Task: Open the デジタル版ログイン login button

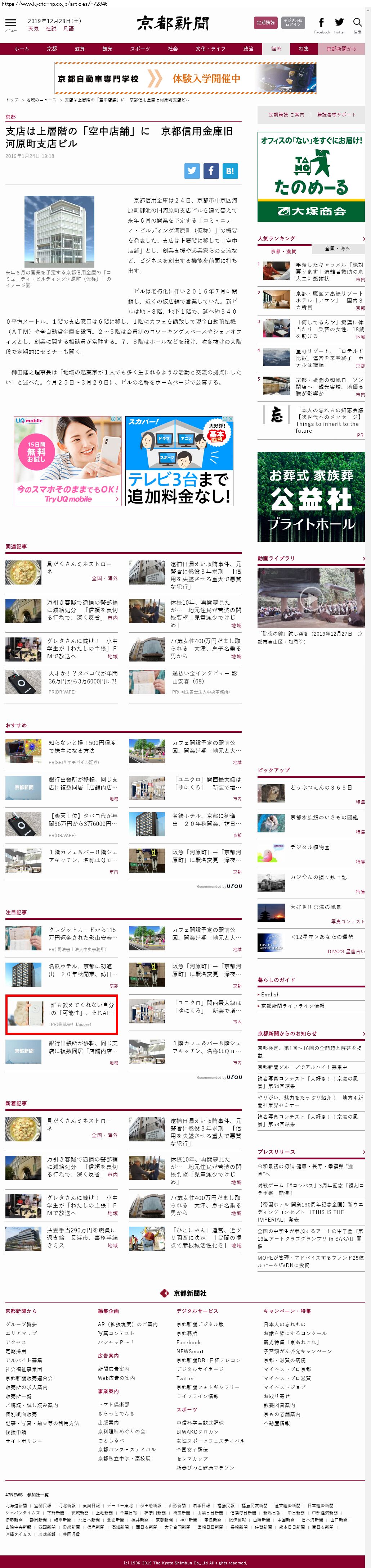Action: point(293,23)
